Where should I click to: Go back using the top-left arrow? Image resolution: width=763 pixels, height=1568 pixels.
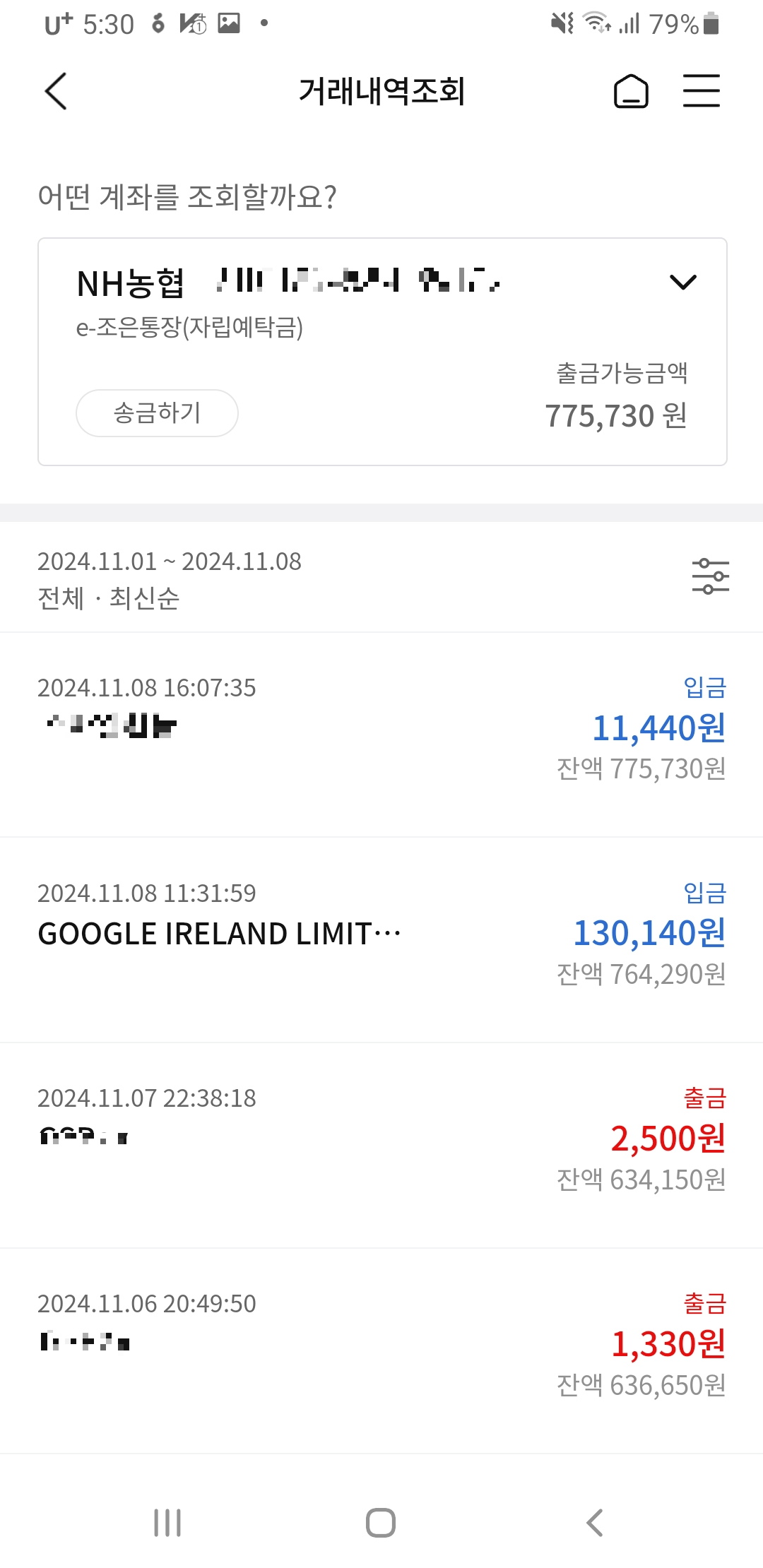point(56,91)
